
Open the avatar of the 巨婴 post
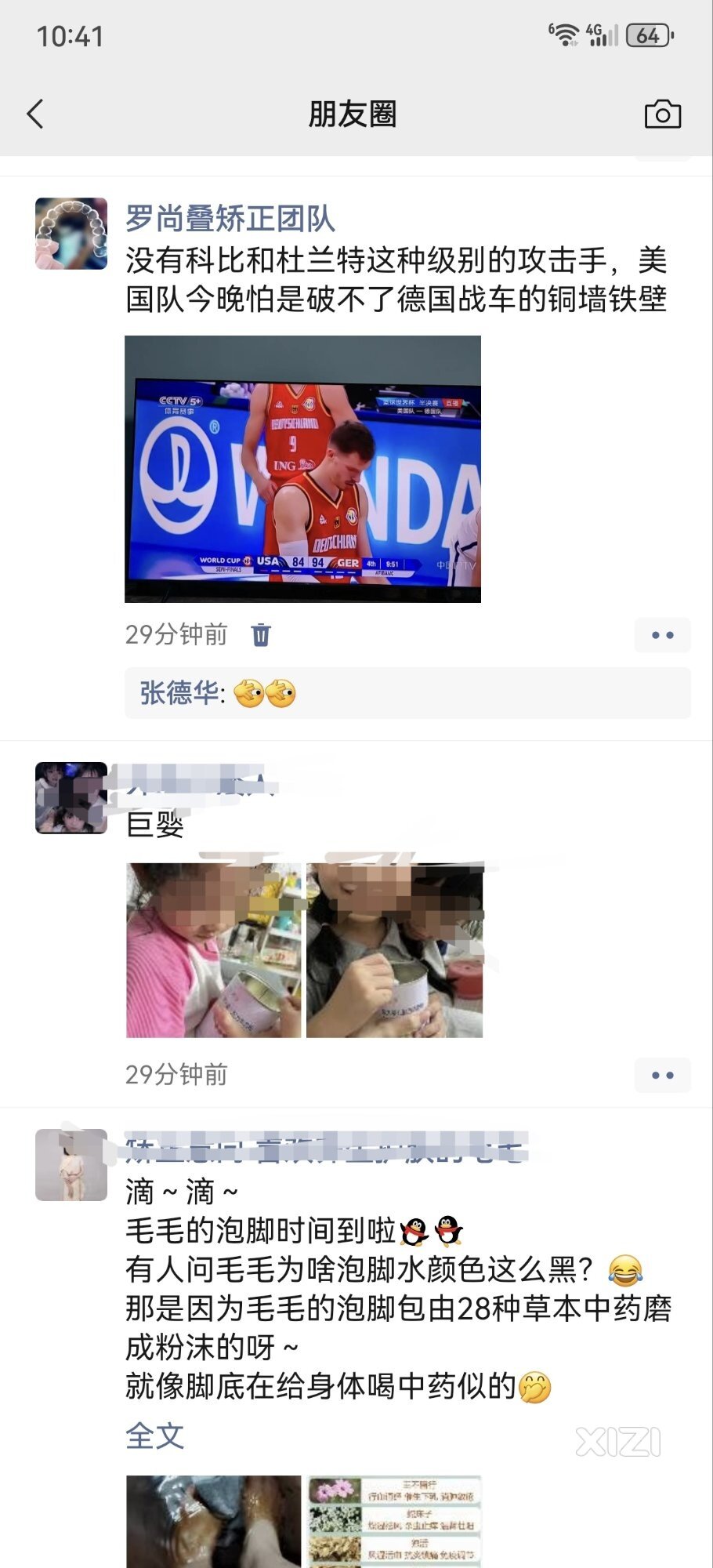[x=71, y=797]
